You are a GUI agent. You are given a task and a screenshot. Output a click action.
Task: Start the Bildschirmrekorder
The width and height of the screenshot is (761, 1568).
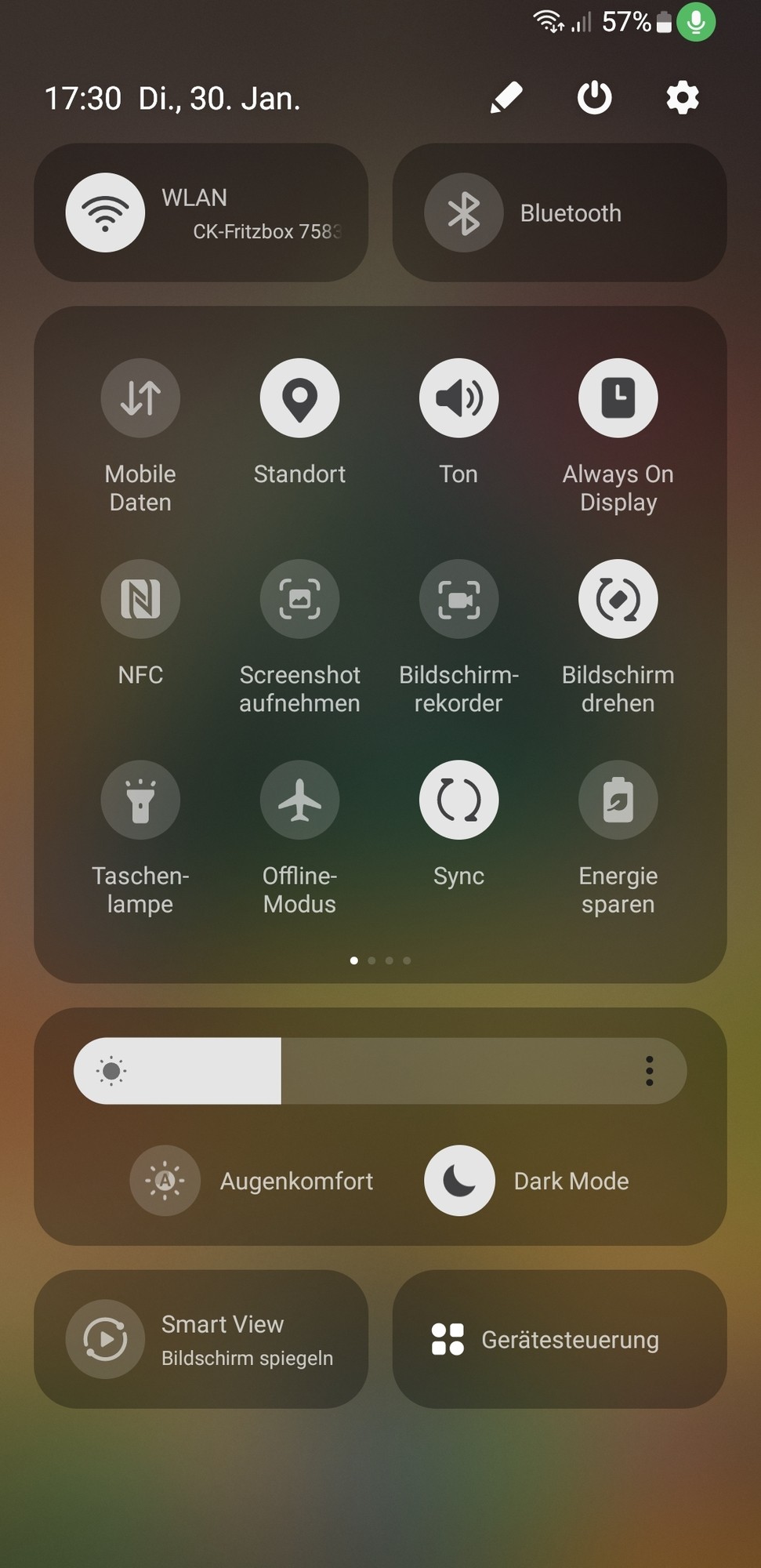(458, 599)
